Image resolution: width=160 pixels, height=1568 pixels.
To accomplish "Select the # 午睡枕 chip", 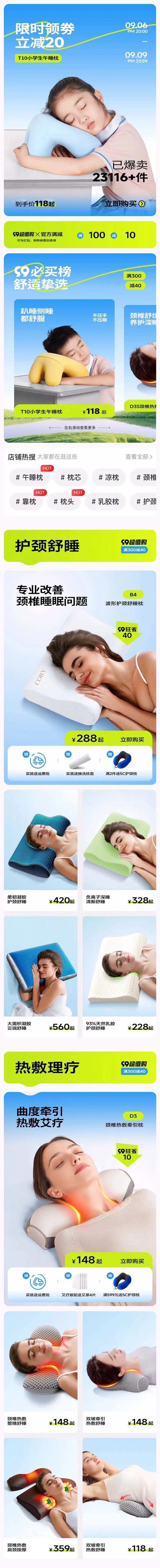I will pos(29,477).
